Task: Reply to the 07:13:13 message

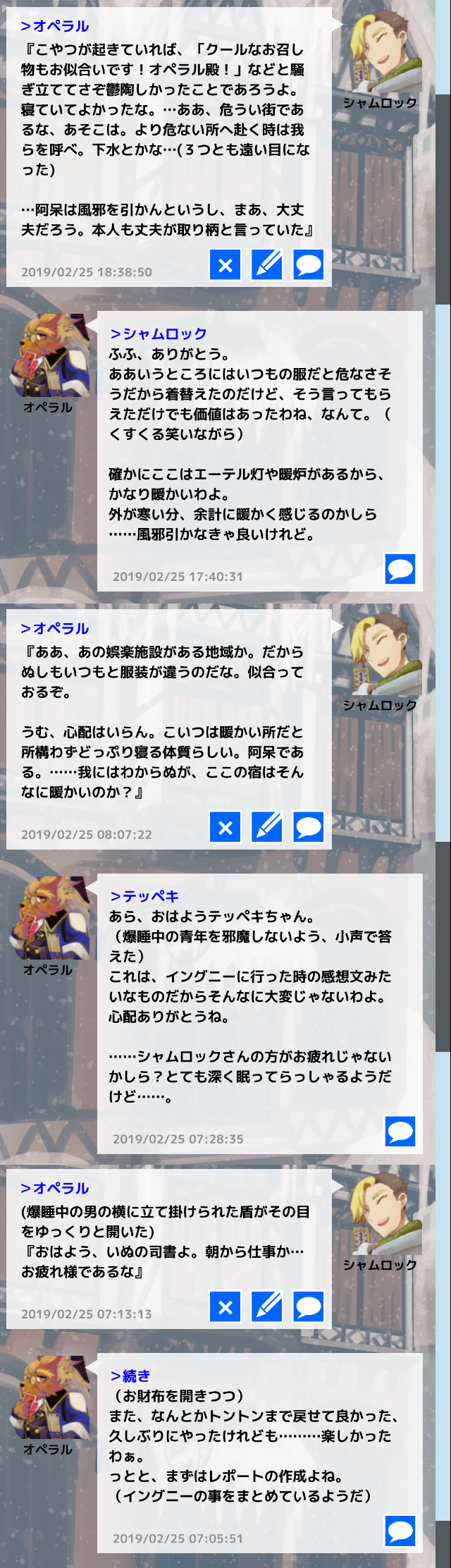Action: pos(308,1306)
